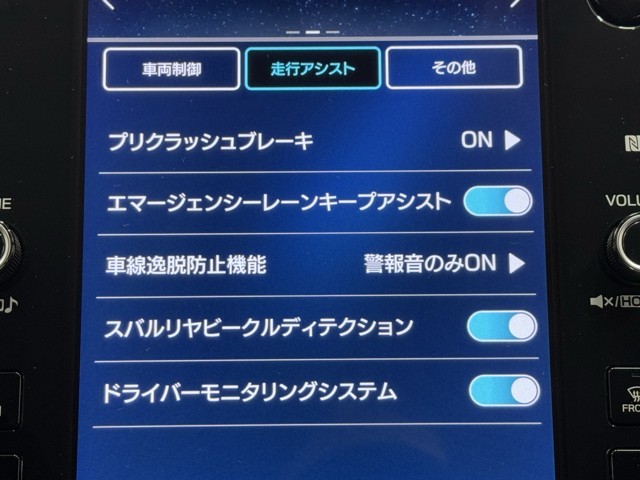The image size is (640, 480).
Task: Open プリクラッシュブレーキ settings
Action: click(490, 140)
